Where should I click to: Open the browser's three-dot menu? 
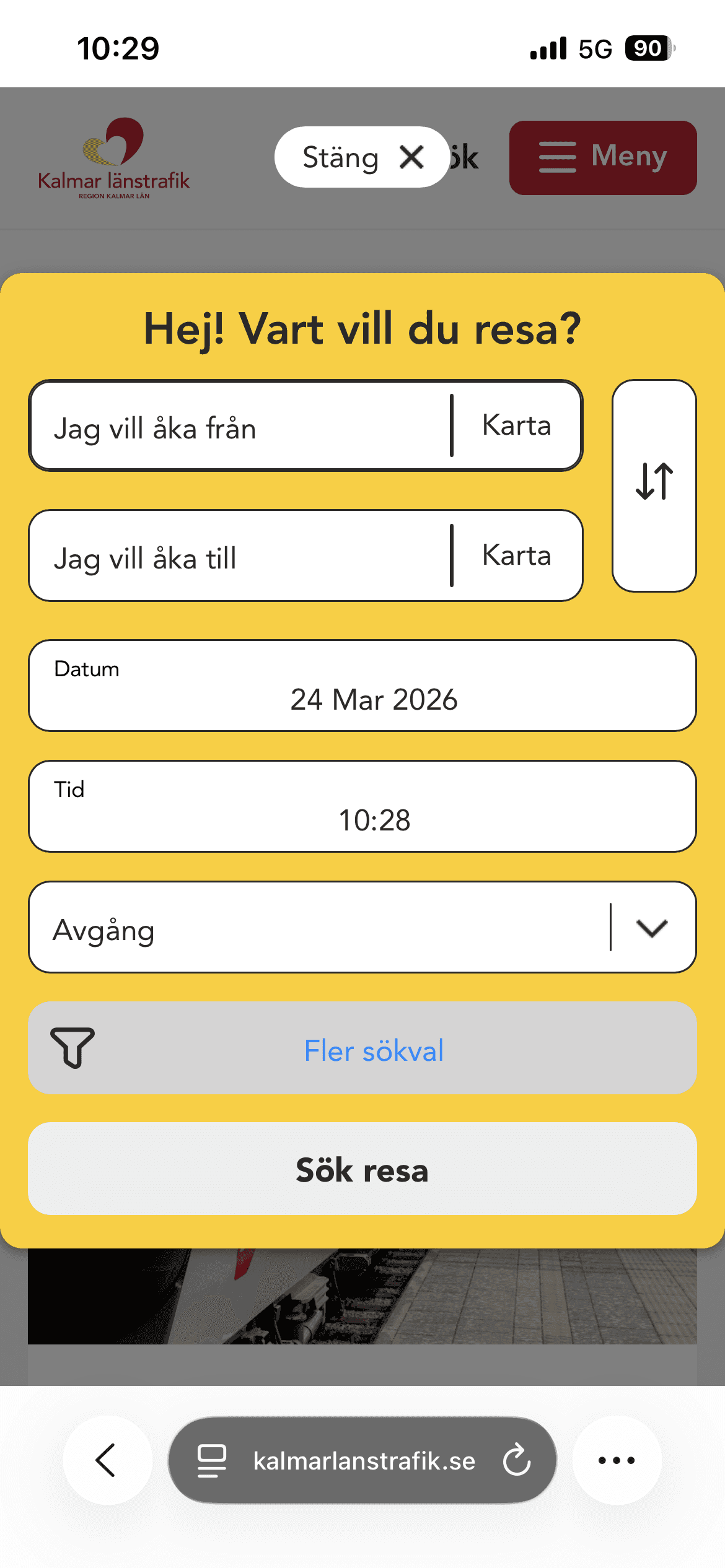click(617, 1460)
